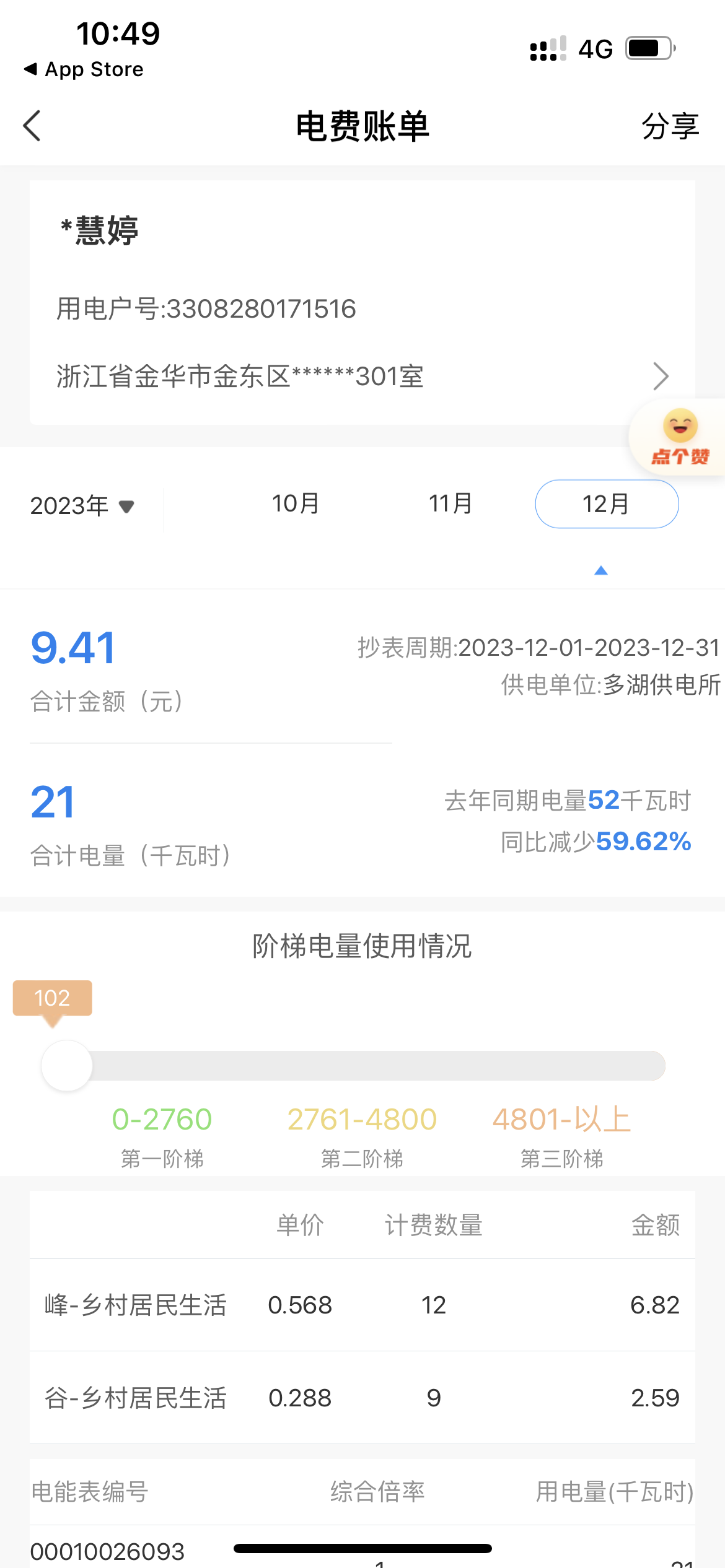Share this electricity bill via 分享
This screenshot has height=1568, width=725.
[x=670, y=126]
